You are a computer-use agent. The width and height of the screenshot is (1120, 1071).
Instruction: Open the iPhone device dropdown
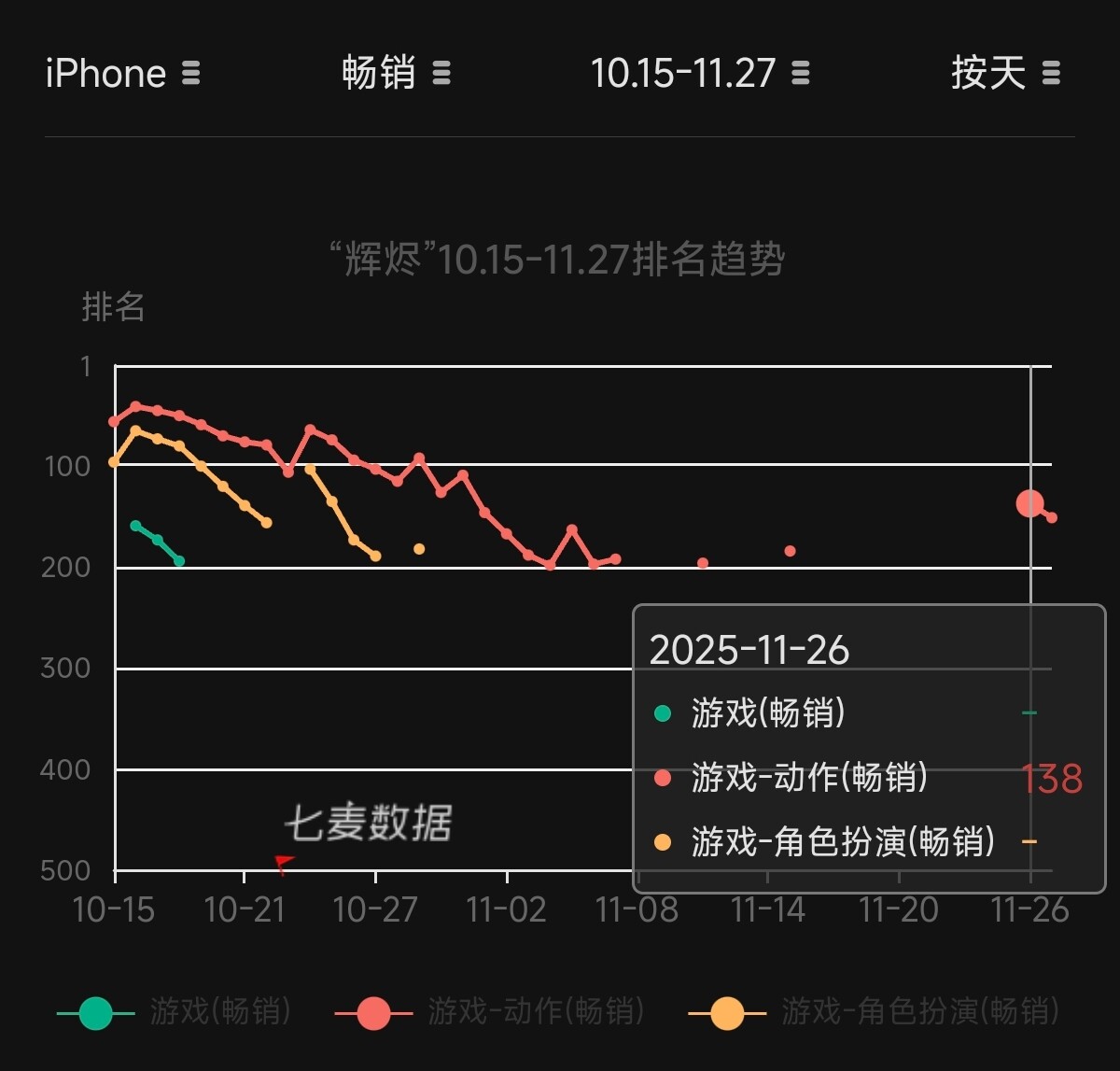click(122, 73)
